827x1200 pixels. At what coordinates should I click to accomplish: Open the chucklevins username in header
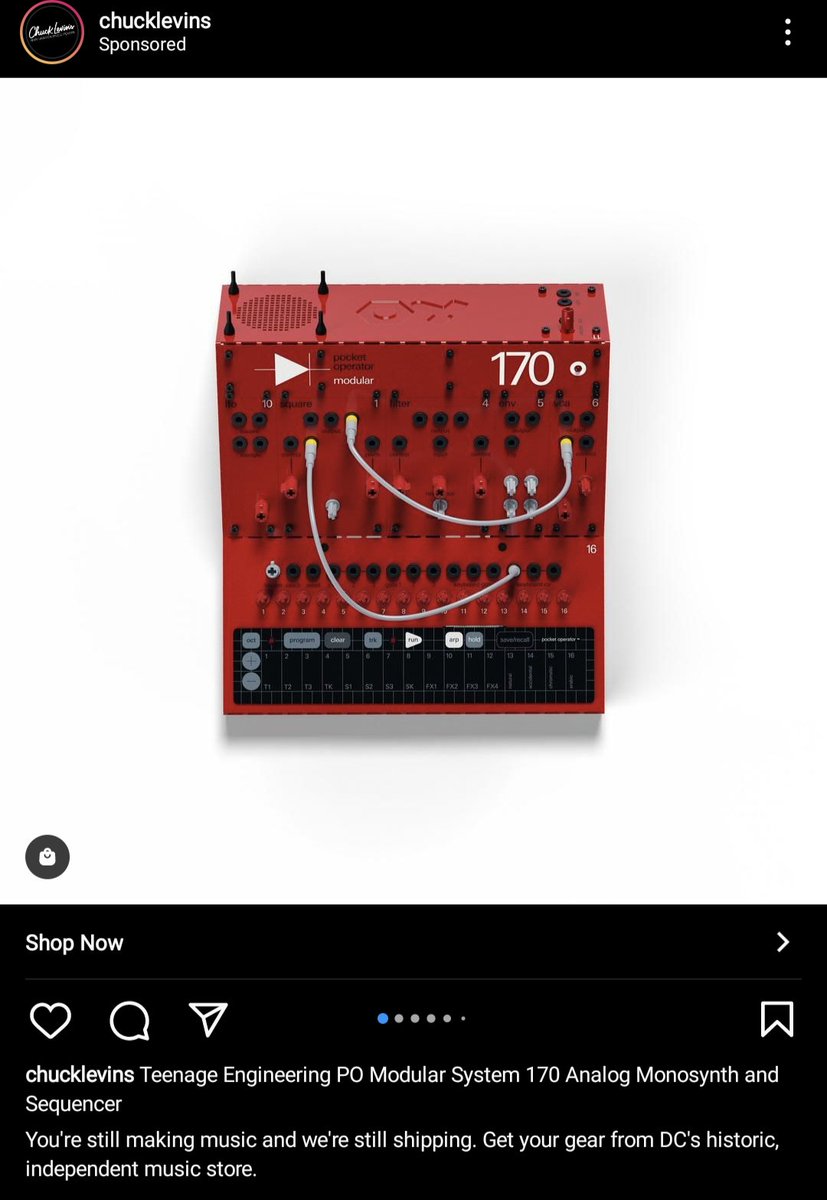[155, 20]
